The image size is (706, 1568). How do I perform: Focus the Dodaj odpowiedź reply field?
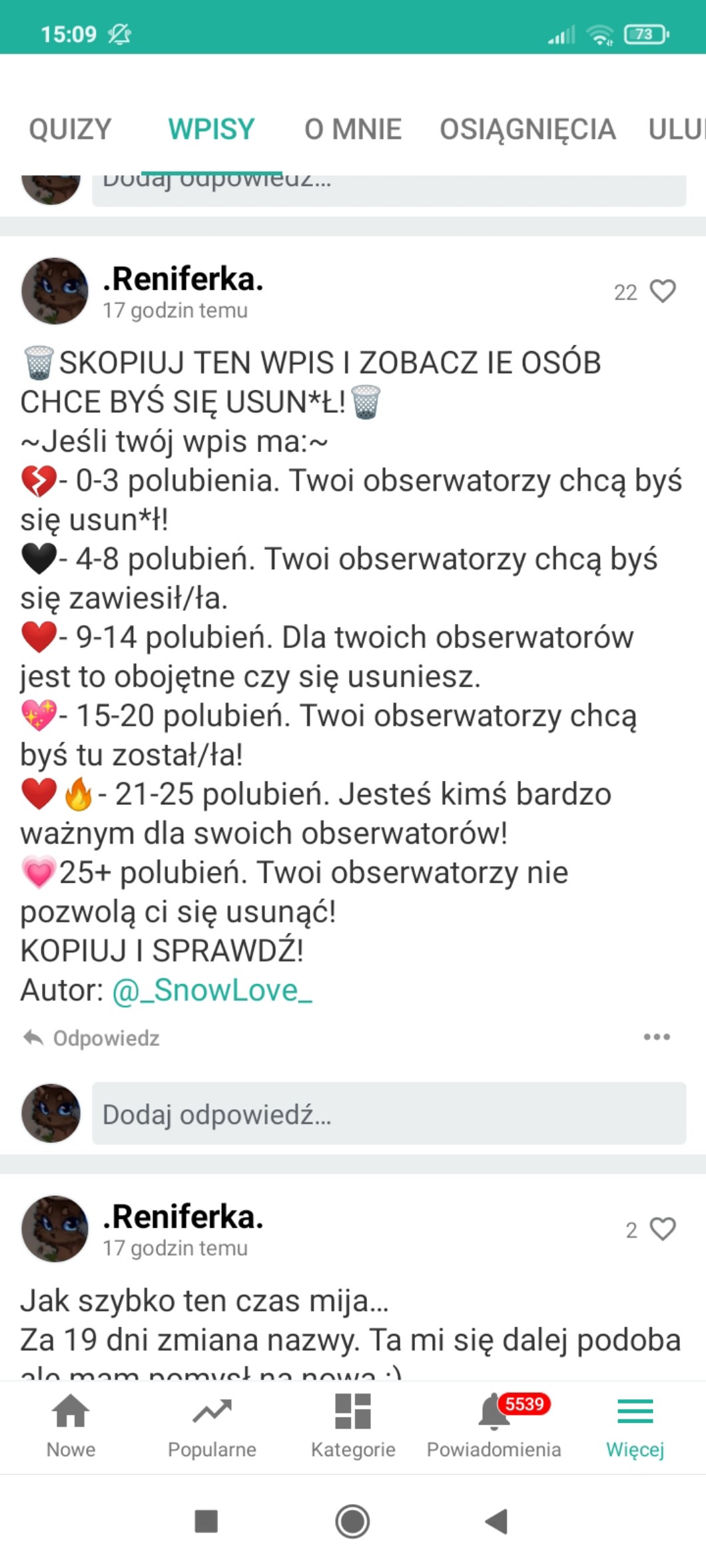(388, 1114)
